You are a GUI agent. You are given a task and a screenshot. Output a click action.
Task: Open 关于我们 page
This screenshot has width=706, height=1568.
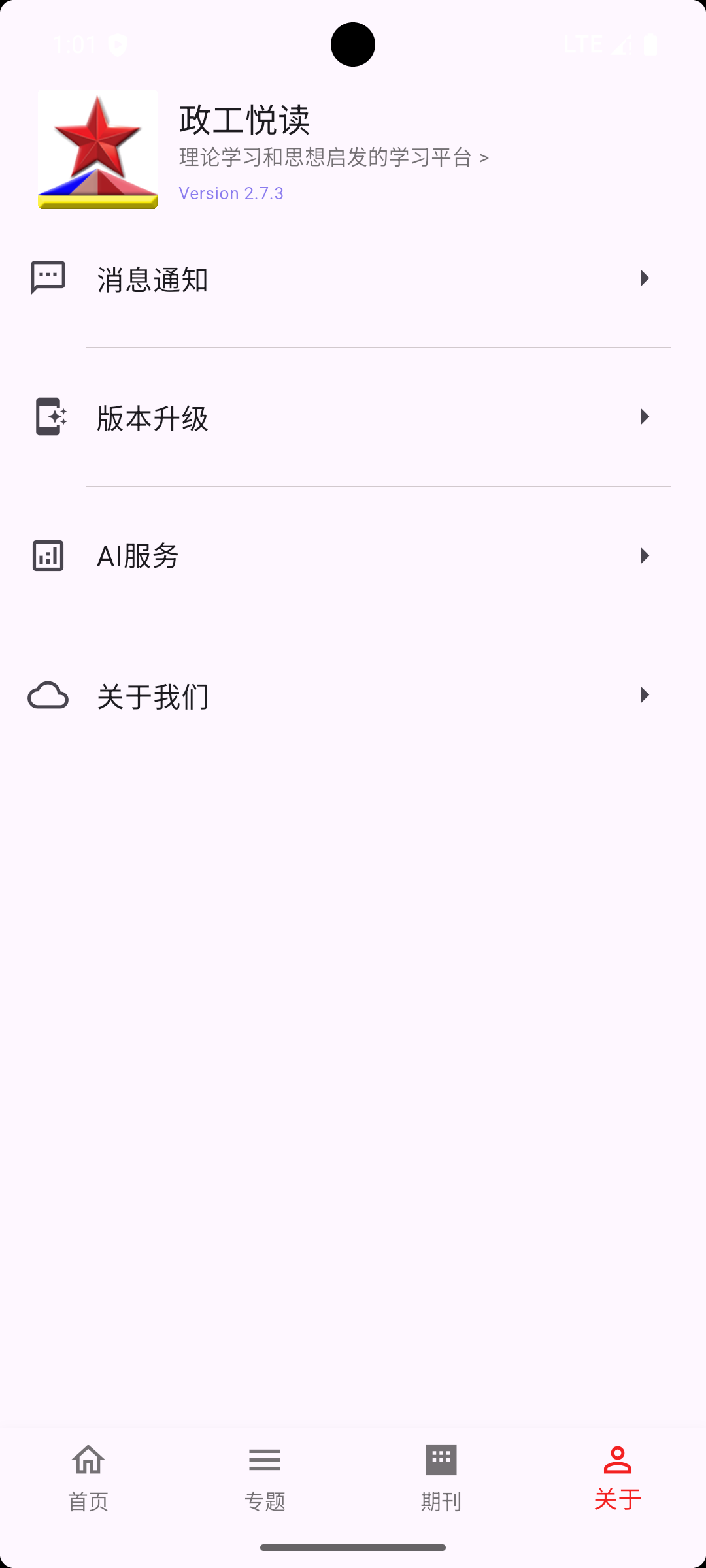click(x=353, y=696)
